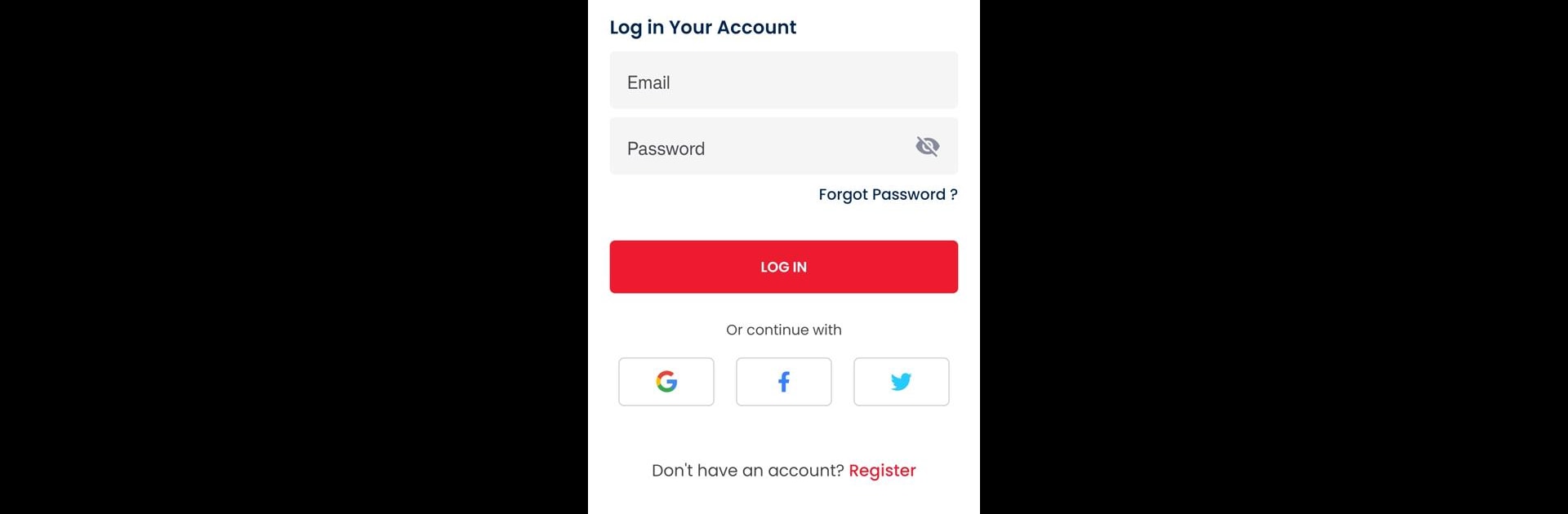1568x514 pixels.
Task: Toggle password visibility eye icon
Action: [927, 147]
